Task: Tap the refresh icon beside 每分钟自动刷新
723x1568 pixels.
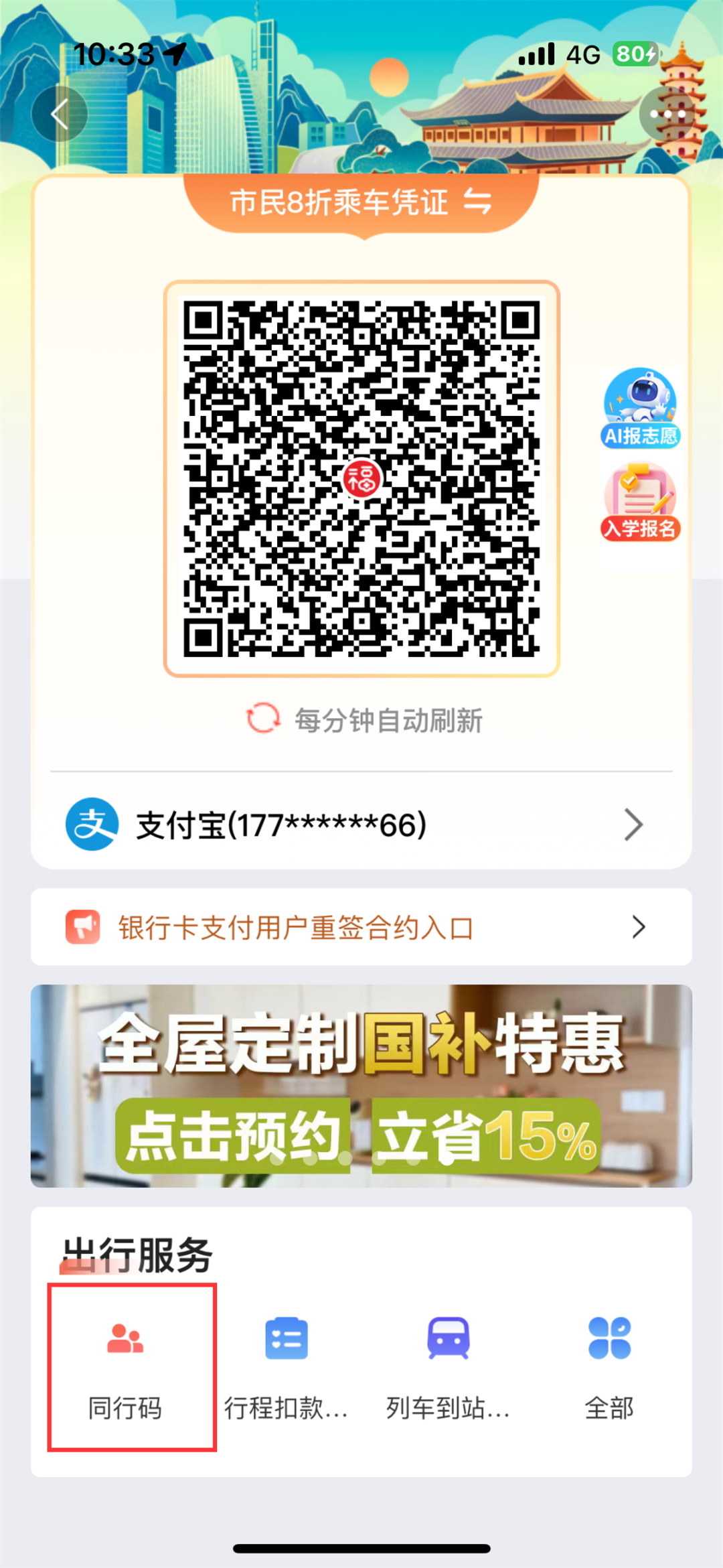Action: [x=264, y=720]
